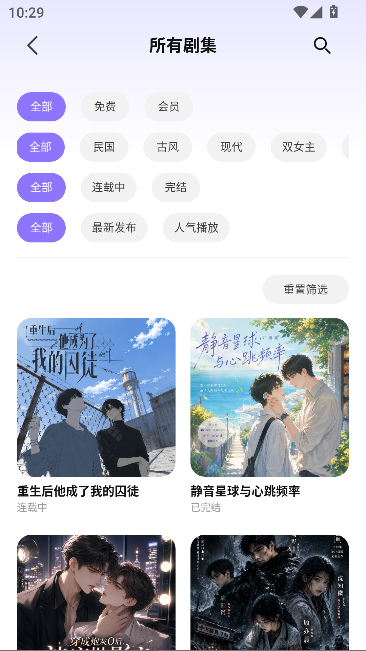
Task: Tap 重置筛选 to reset filters
Action: pyautogui.click(x=306, y=289)
